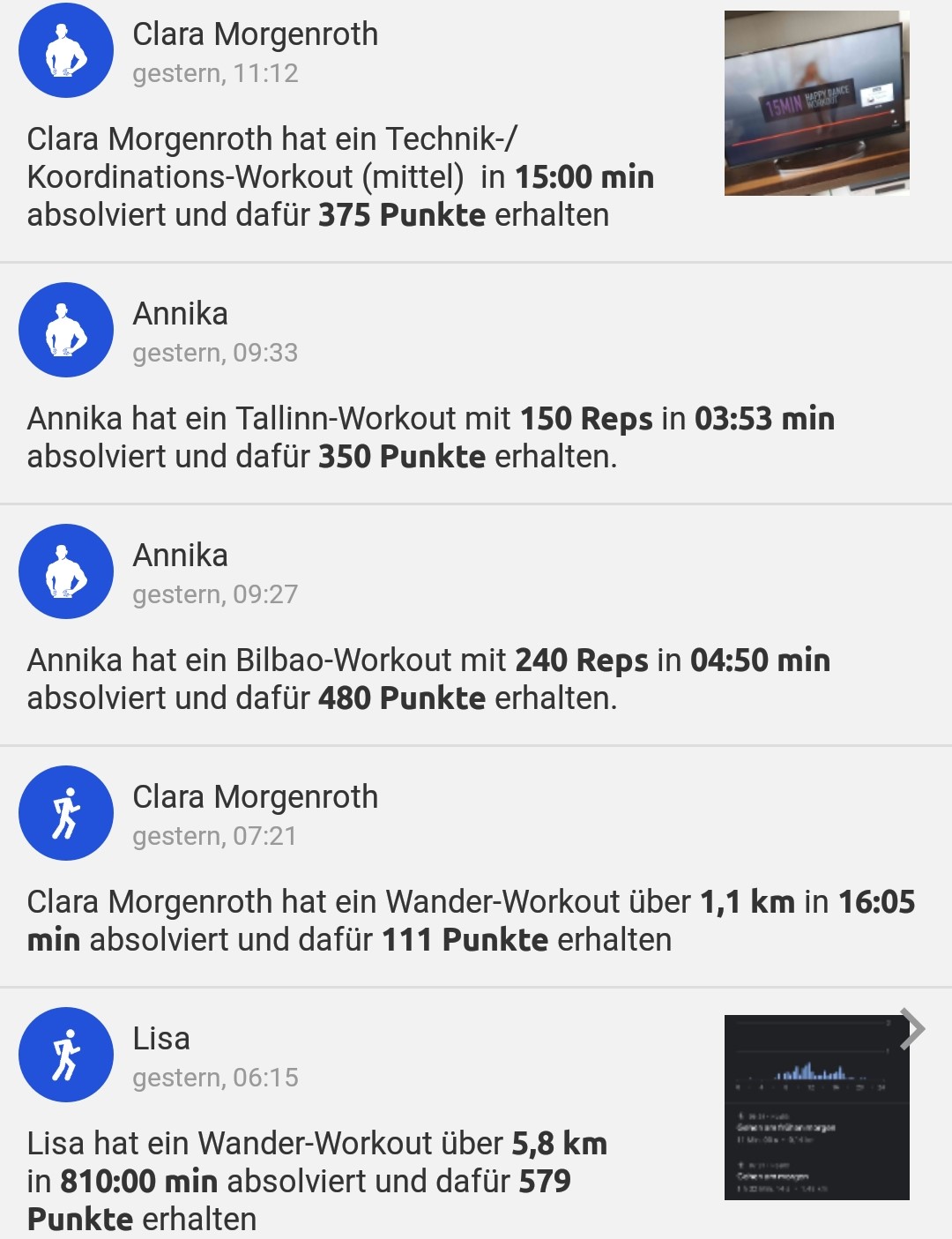Tap the chevron arrow on Lisa's entry
Screen dimensions: 952x1239
coord(913,1029)
